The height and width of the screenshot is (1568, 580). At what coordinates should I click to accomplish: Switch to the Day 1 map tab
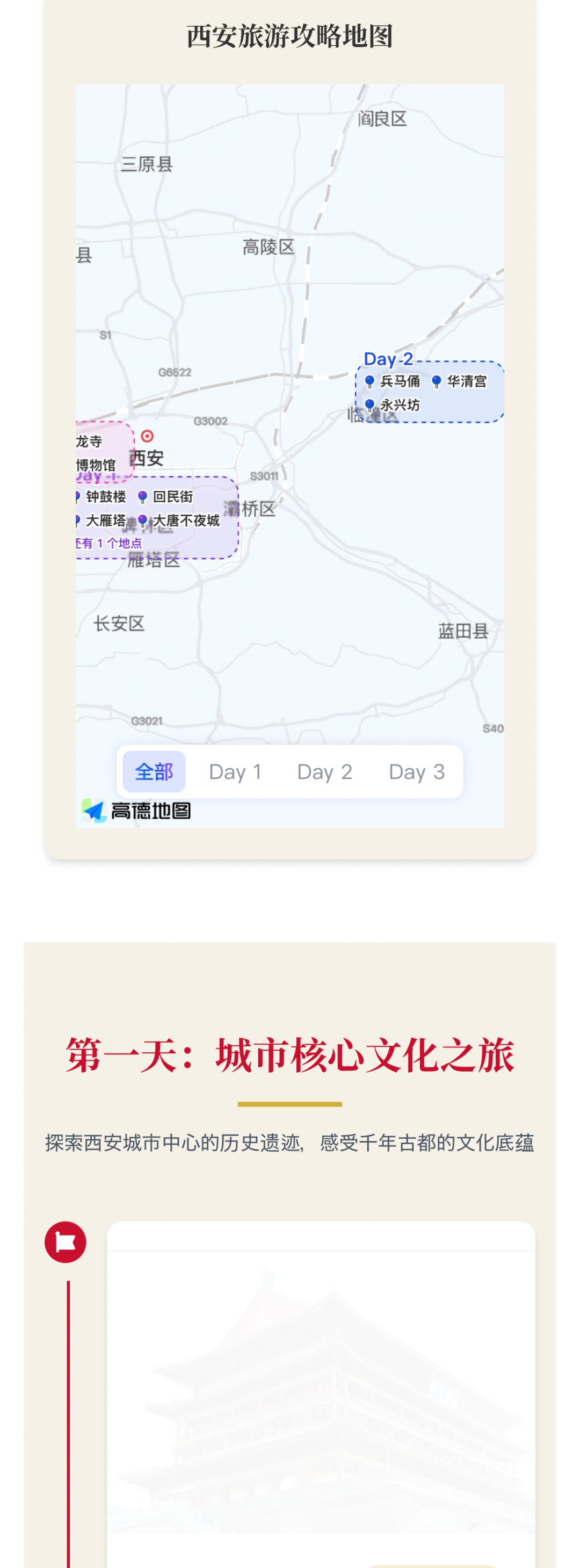236,772
